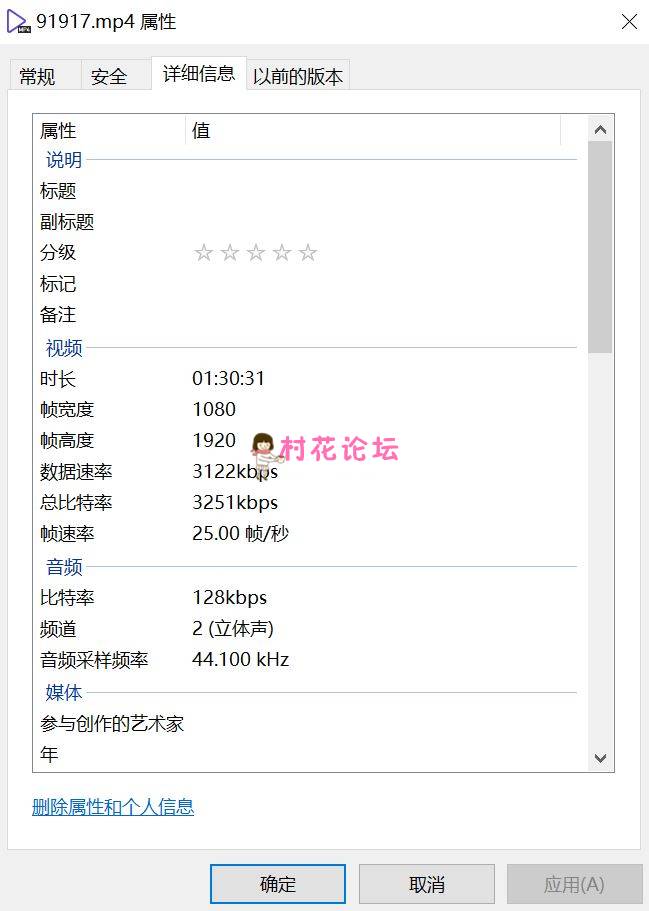
Task: Cancel the dialog with 取消
Action: pyautogui.click(x=426, y=884)
